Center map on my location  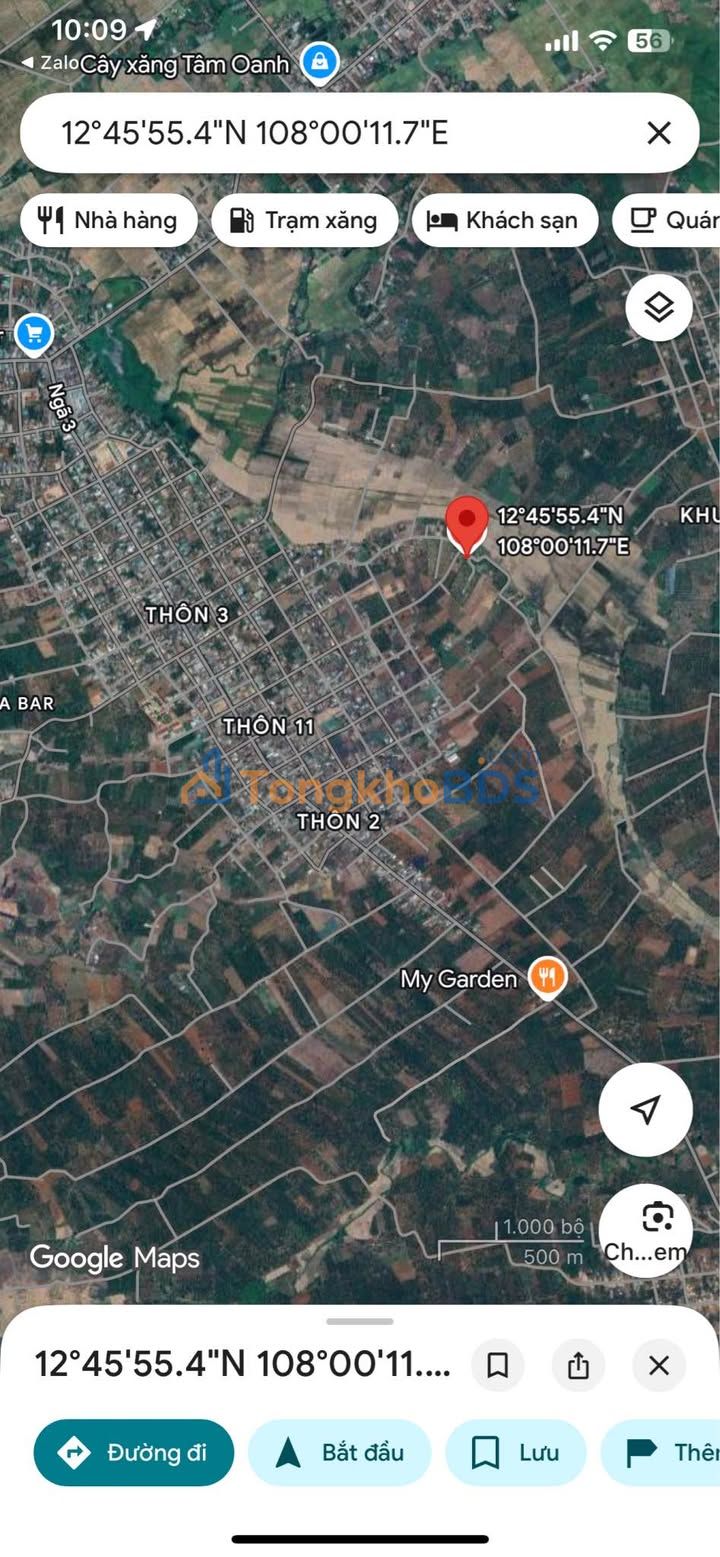click(x=646, y=1109)
